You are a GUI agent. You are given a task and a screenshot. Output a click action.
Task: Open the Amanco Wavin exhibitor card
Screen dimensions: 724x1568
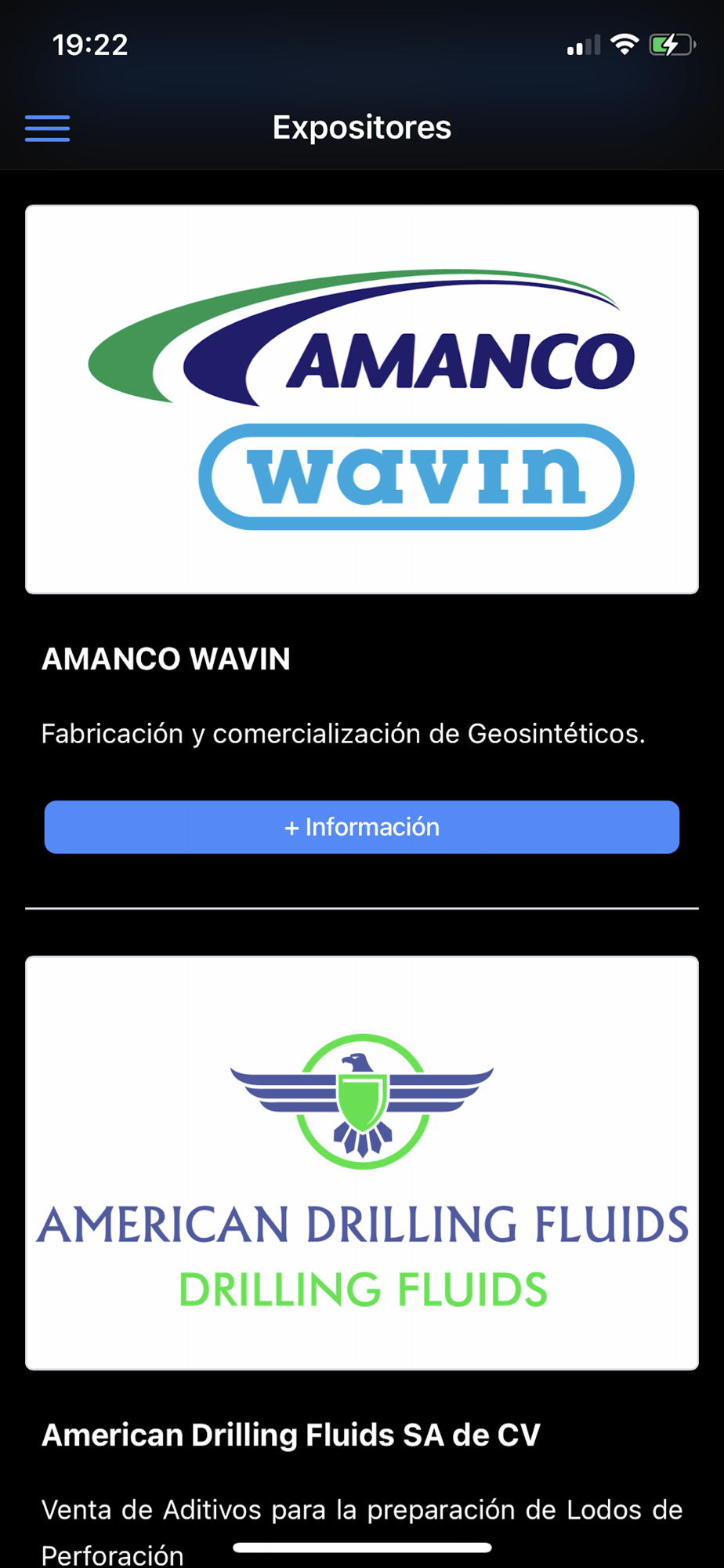(361, 400)
